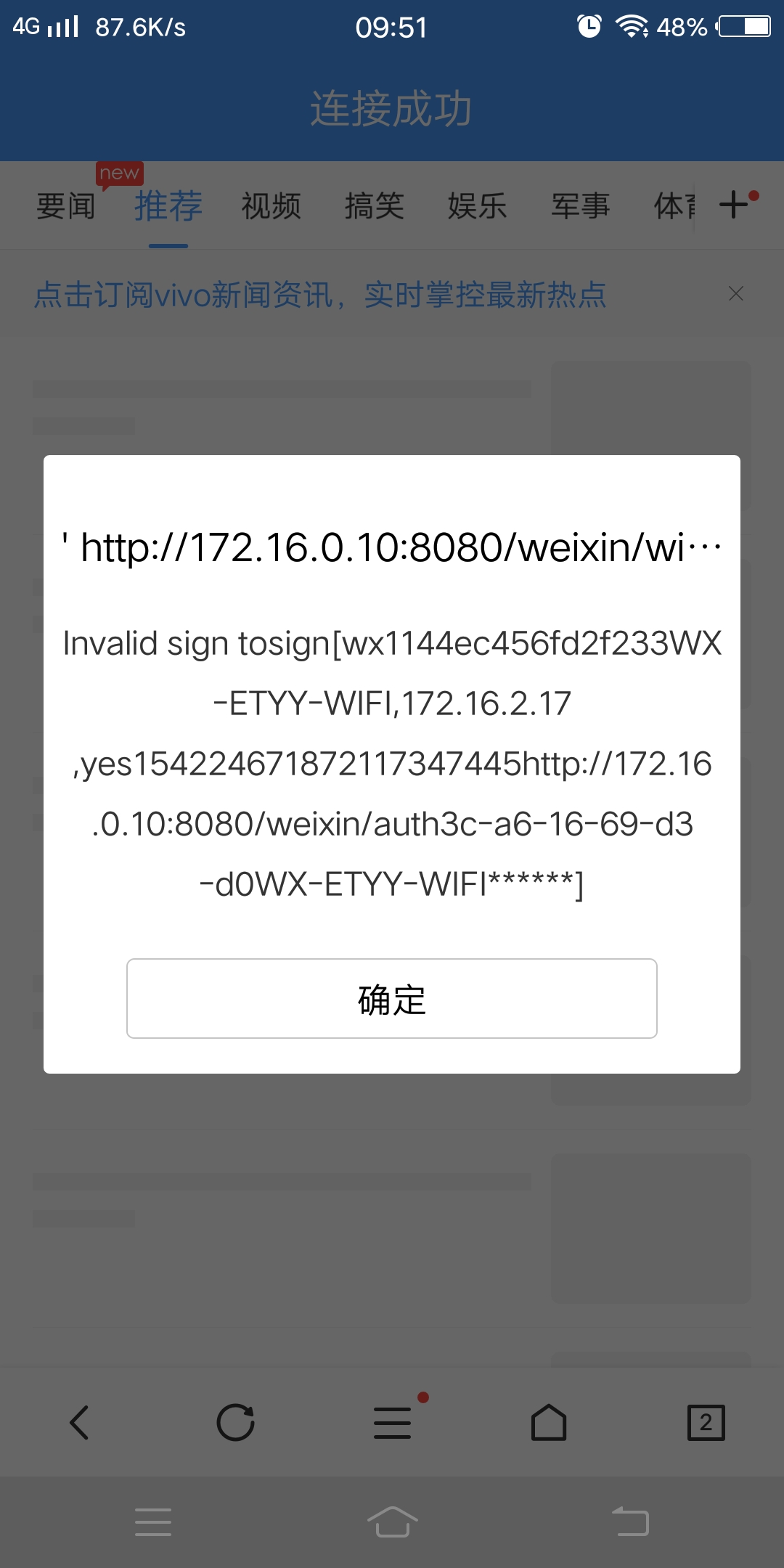This screenshot has width=784, height=1568.
Task: Tap 确定 to dismiss the dialog
Action: coord(392,998)
